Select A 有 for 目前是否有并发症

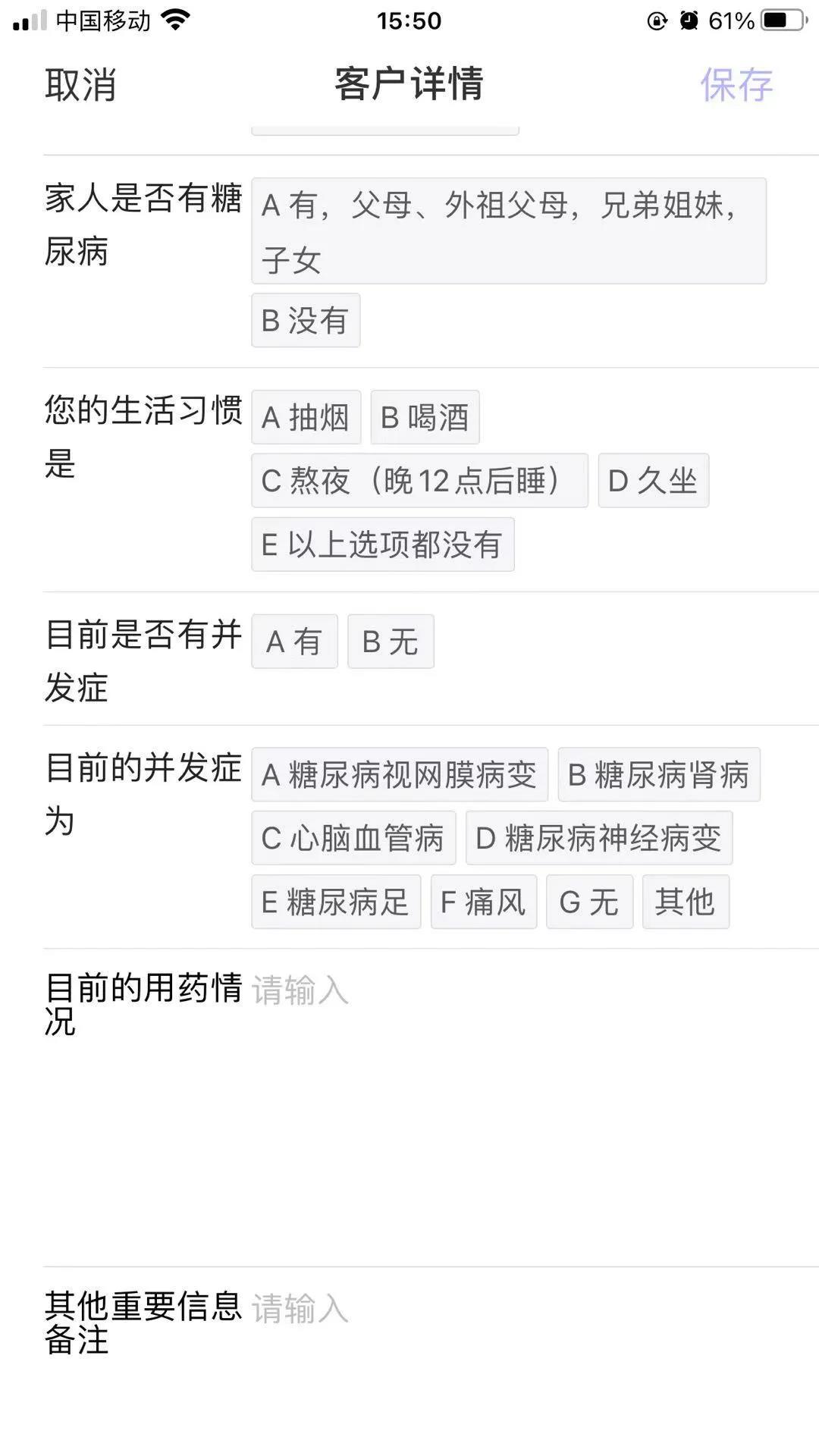pos(294,642)
